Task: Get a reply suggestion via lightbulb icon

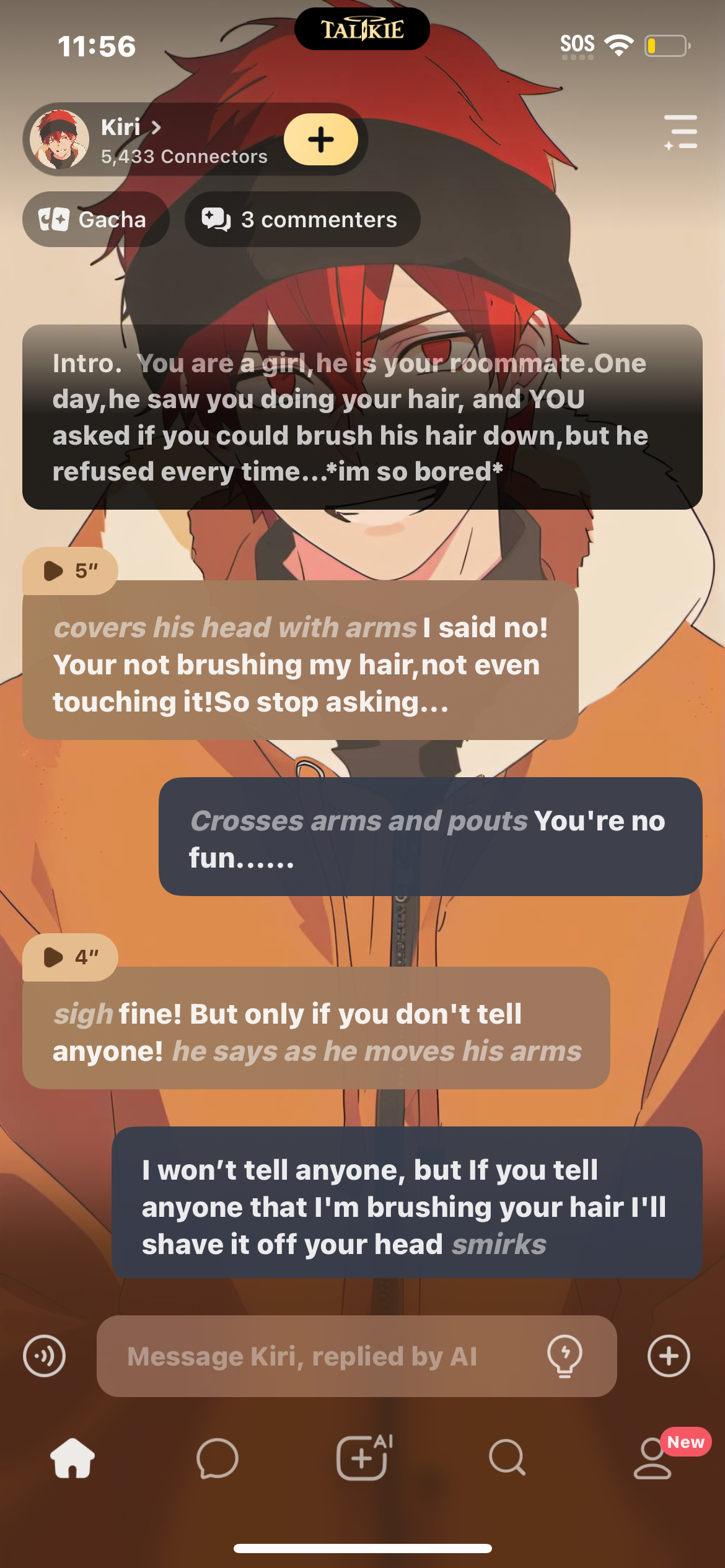Action: 565,1356
